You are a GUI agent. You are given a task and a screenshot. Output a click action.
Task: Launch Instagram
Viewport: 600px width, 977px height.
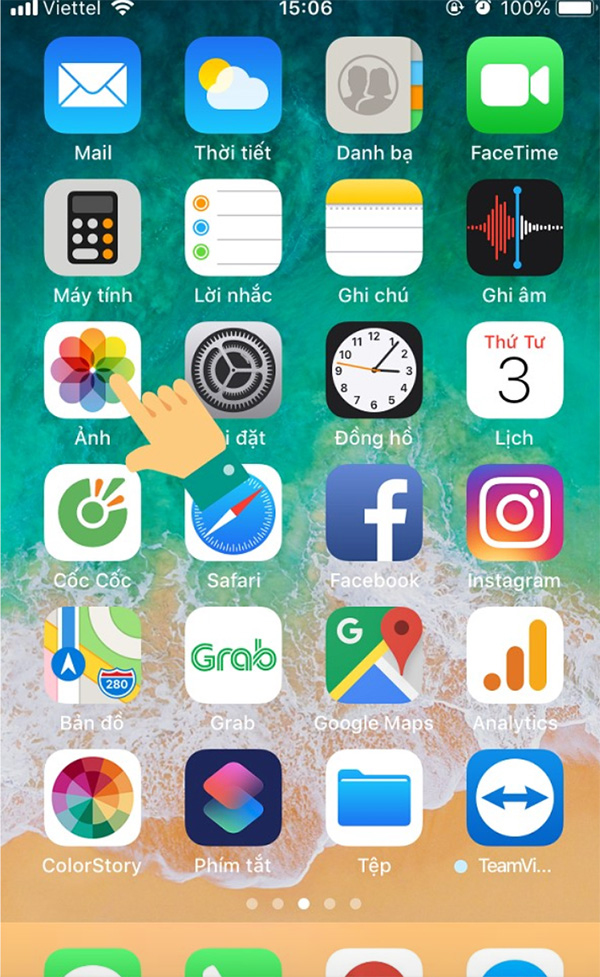coord(515,512)
